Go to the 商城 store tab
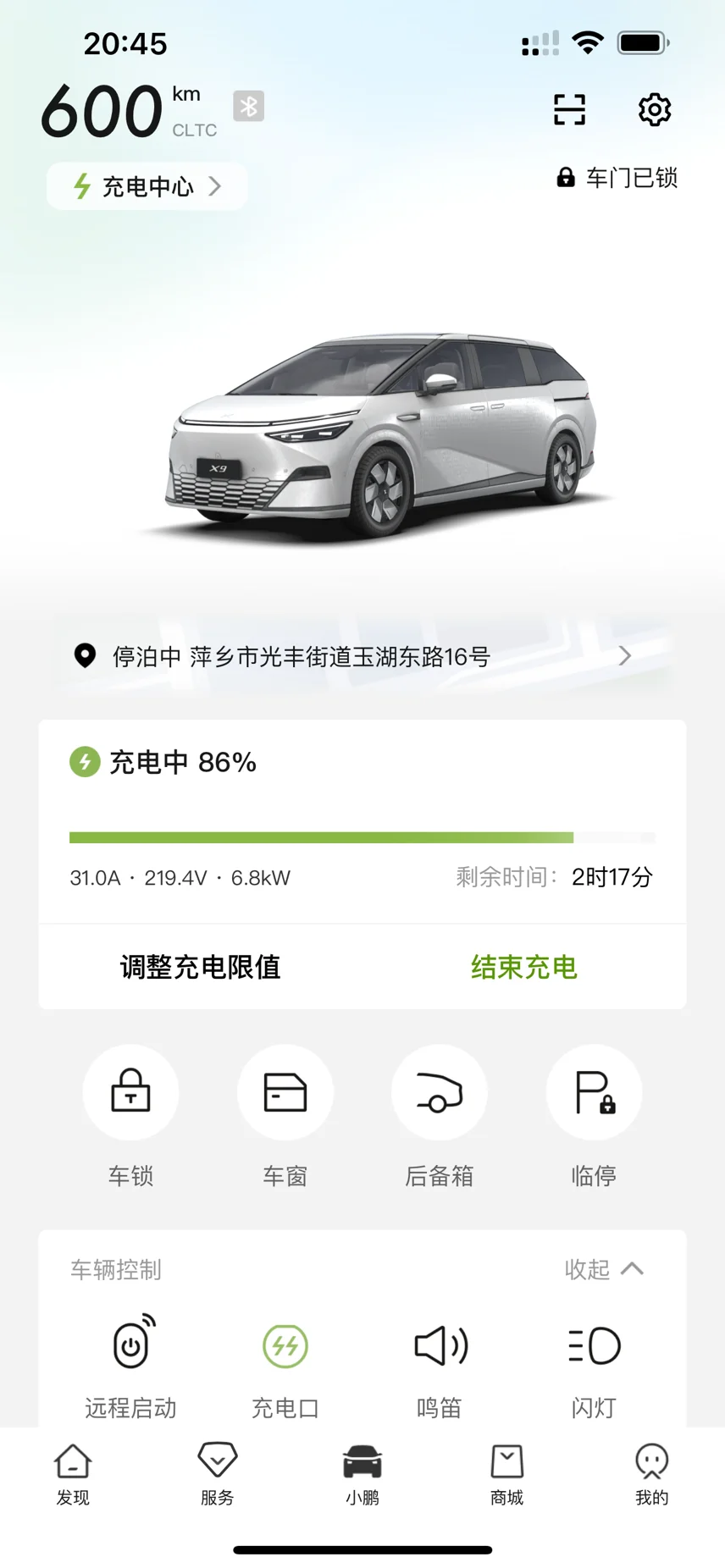 click(x=506, y=1474)
